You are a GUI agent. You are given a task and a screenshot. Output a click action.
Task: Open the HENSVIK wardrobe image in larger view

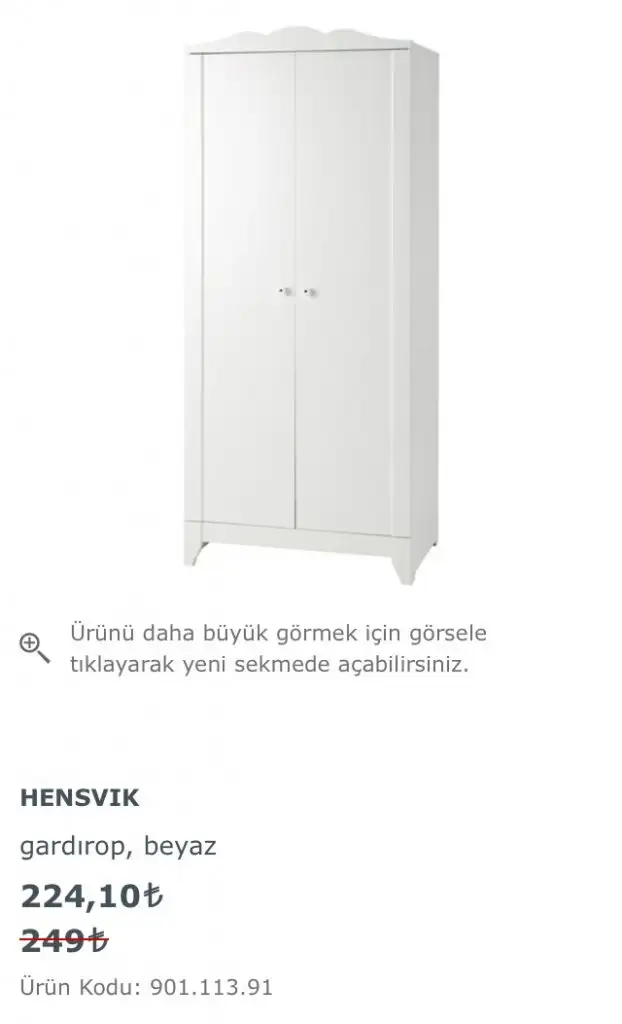click(x=311, y=305)
